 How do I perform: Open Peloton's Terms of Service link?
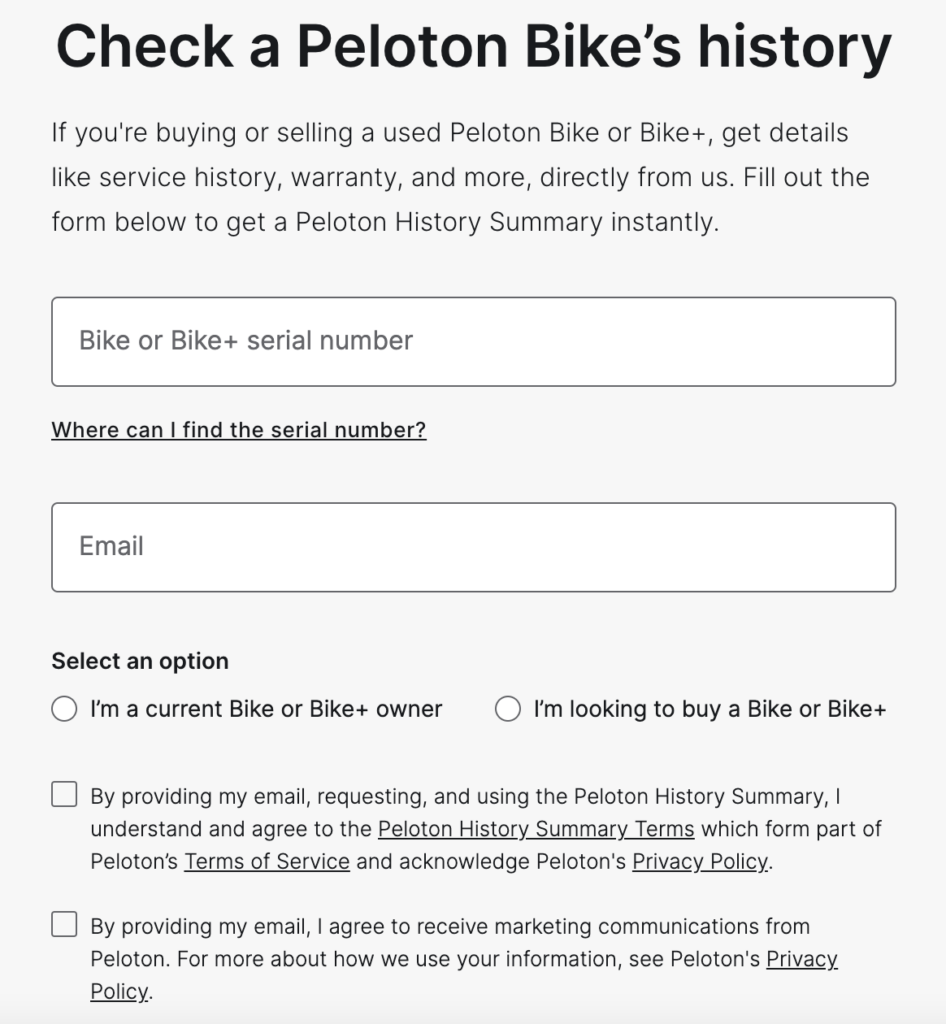pyautogui.click(x=267, y=861)
